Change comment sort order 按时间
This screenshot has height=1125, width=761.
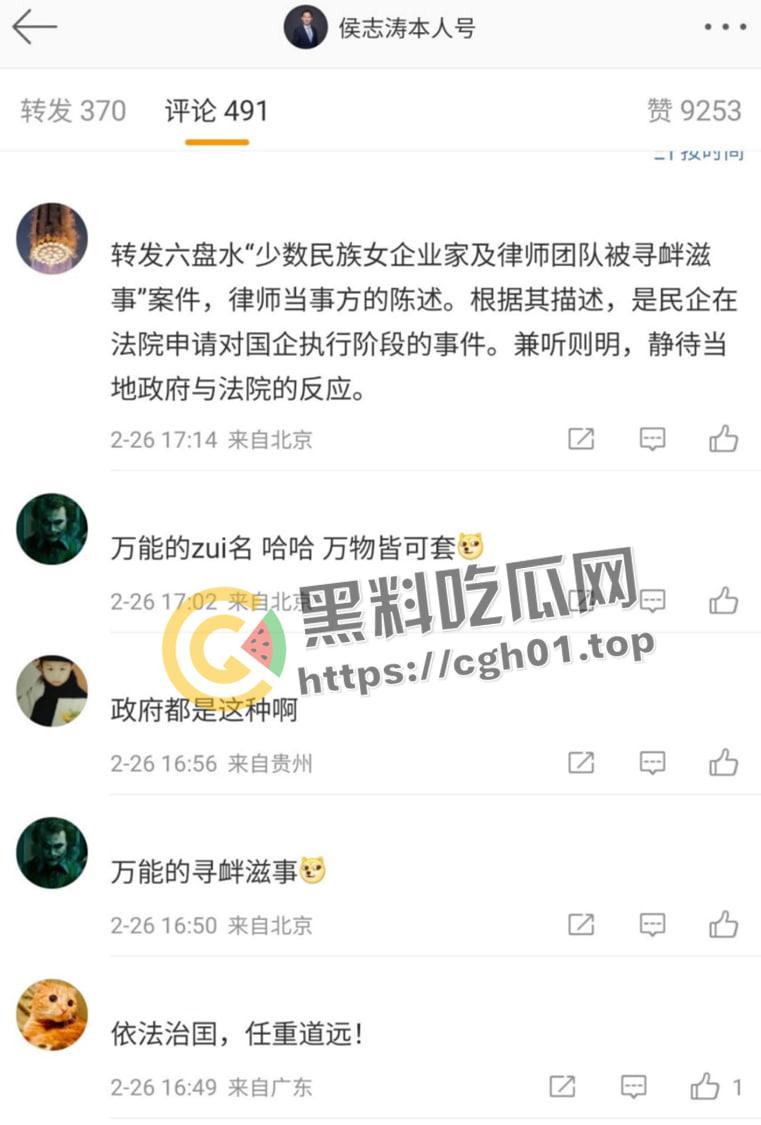(x=699, y=153)
